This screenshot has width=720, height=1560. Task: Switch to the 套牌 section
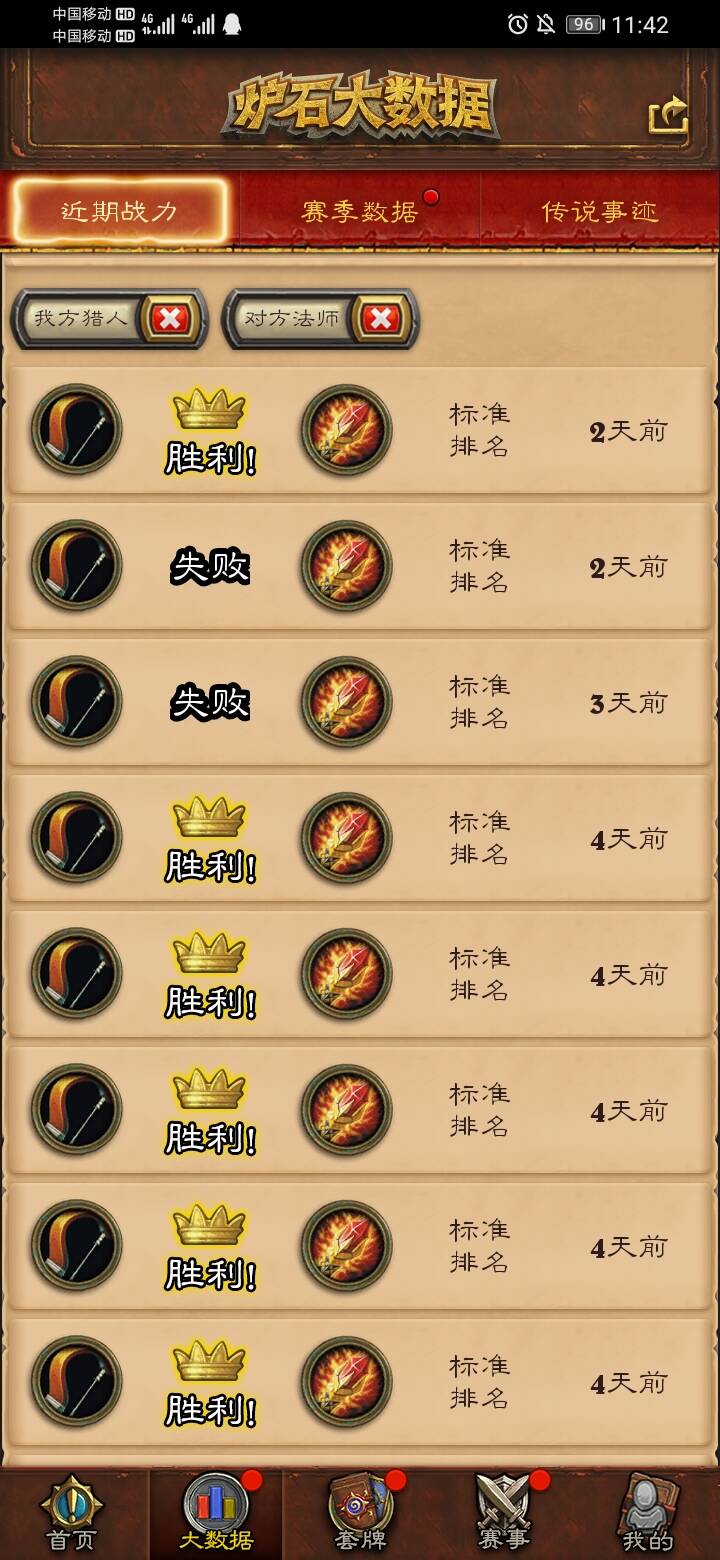pos(360,1514)
